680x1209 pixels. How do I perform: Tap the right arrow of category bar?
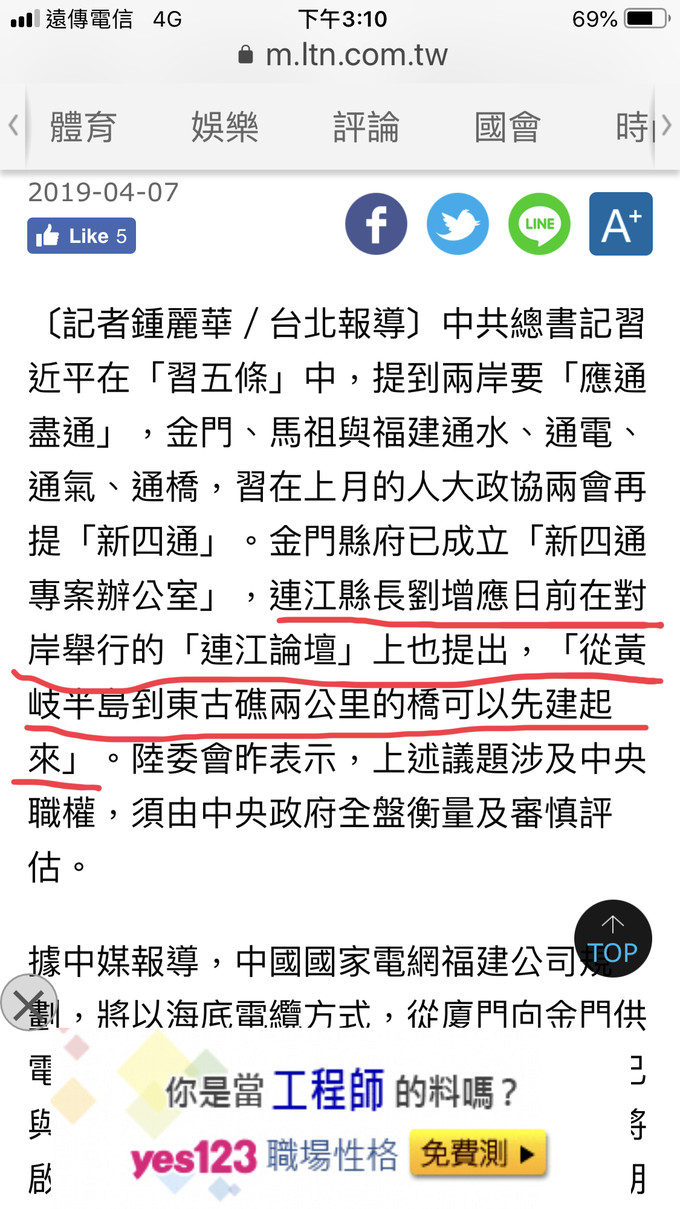click(x=666, y=127)
